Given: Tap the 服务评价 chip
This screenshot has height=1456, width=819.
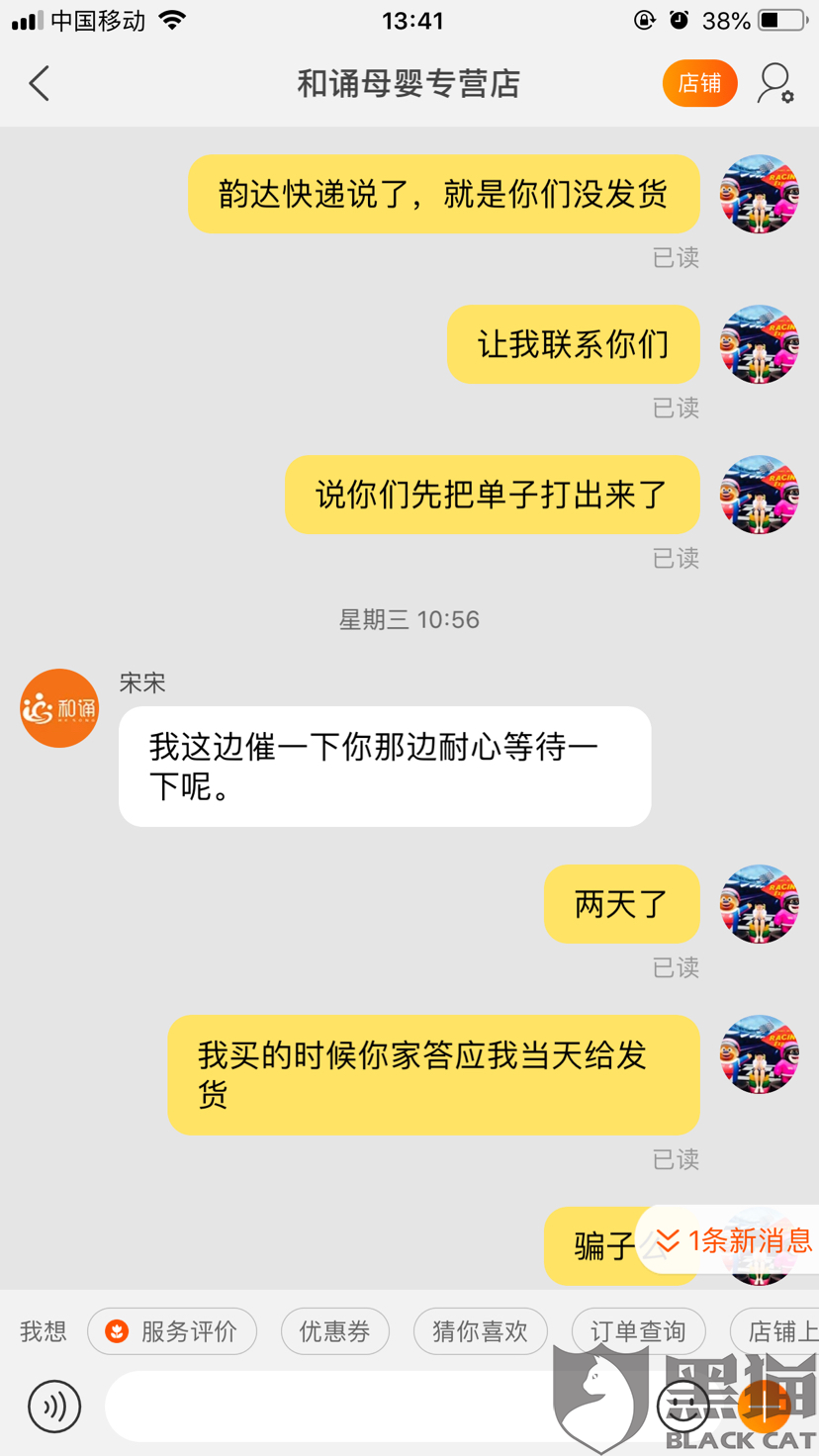Looking at the screenshot, I should 172,1331.
